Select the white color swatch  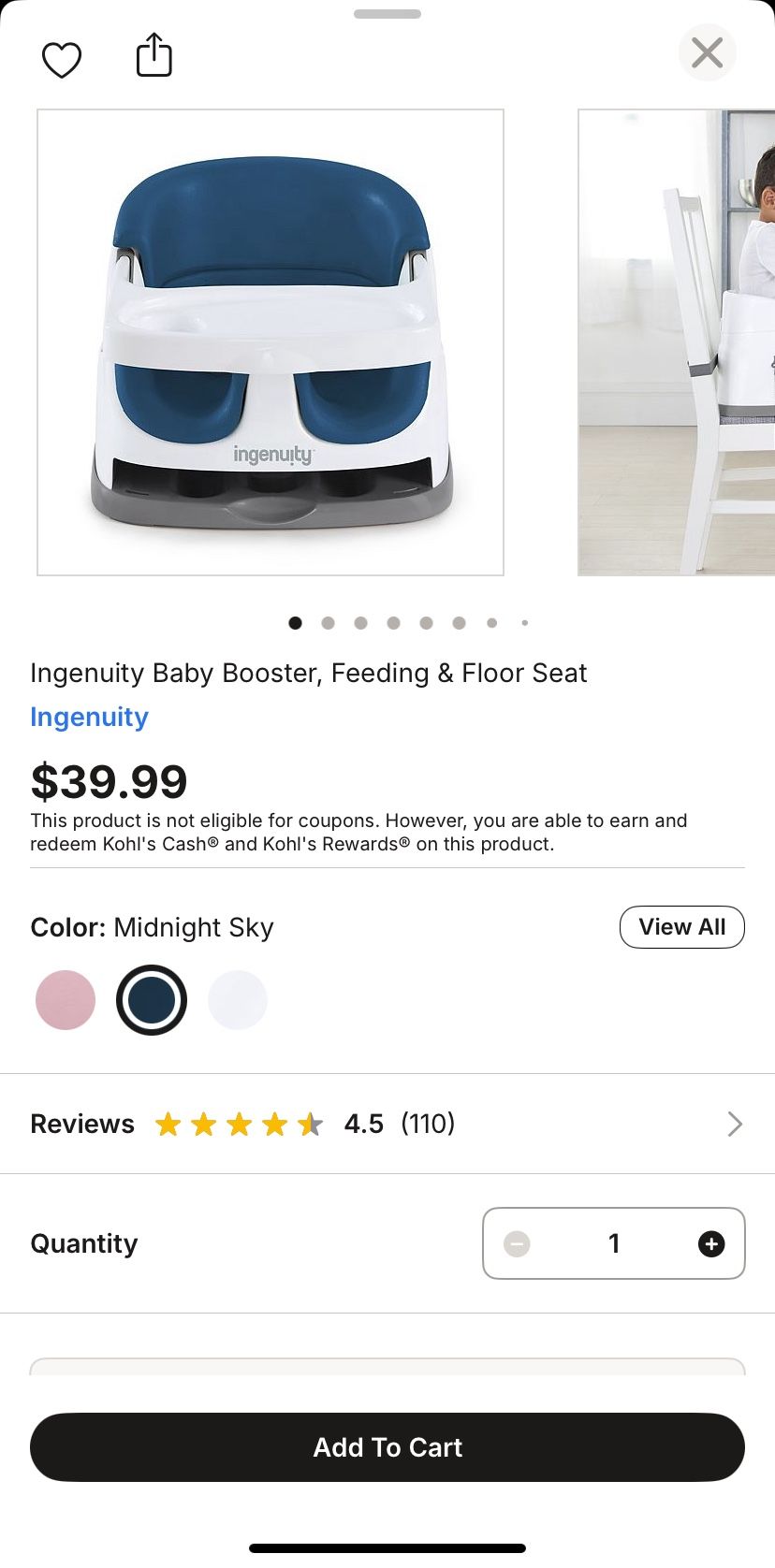[238, 999]
